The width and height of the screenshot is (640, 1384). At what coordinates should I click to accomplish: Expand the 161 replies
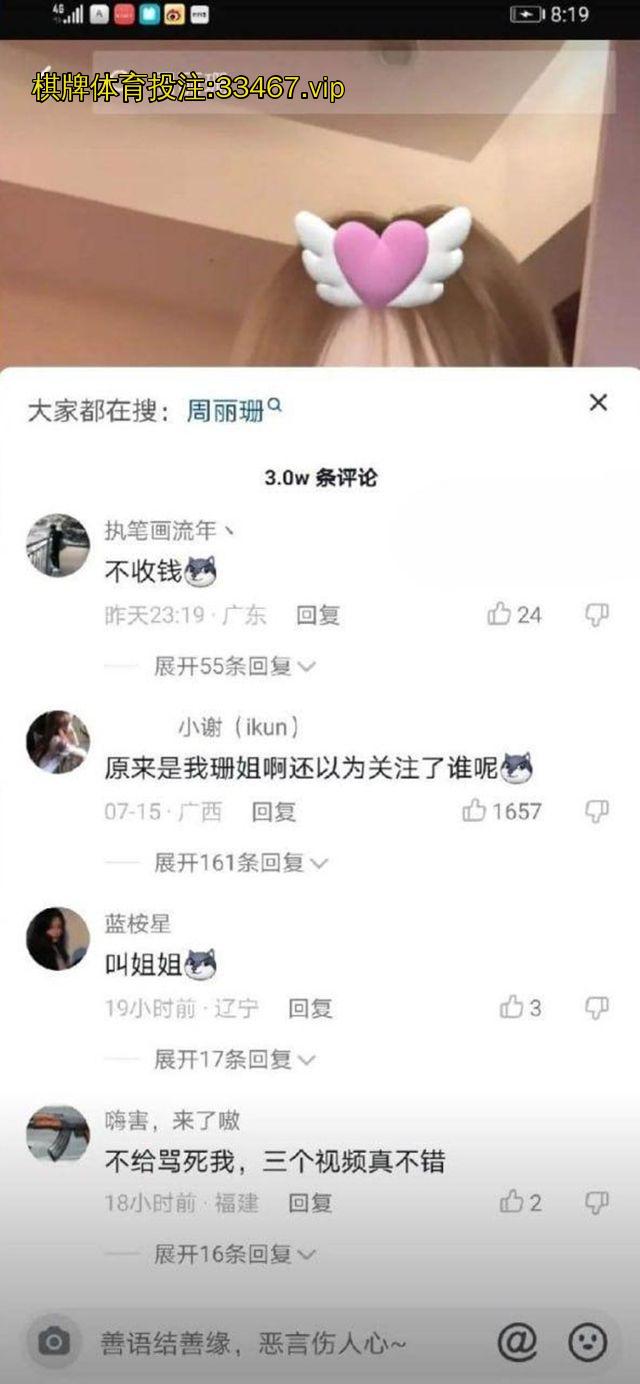(x=240, y=862)
